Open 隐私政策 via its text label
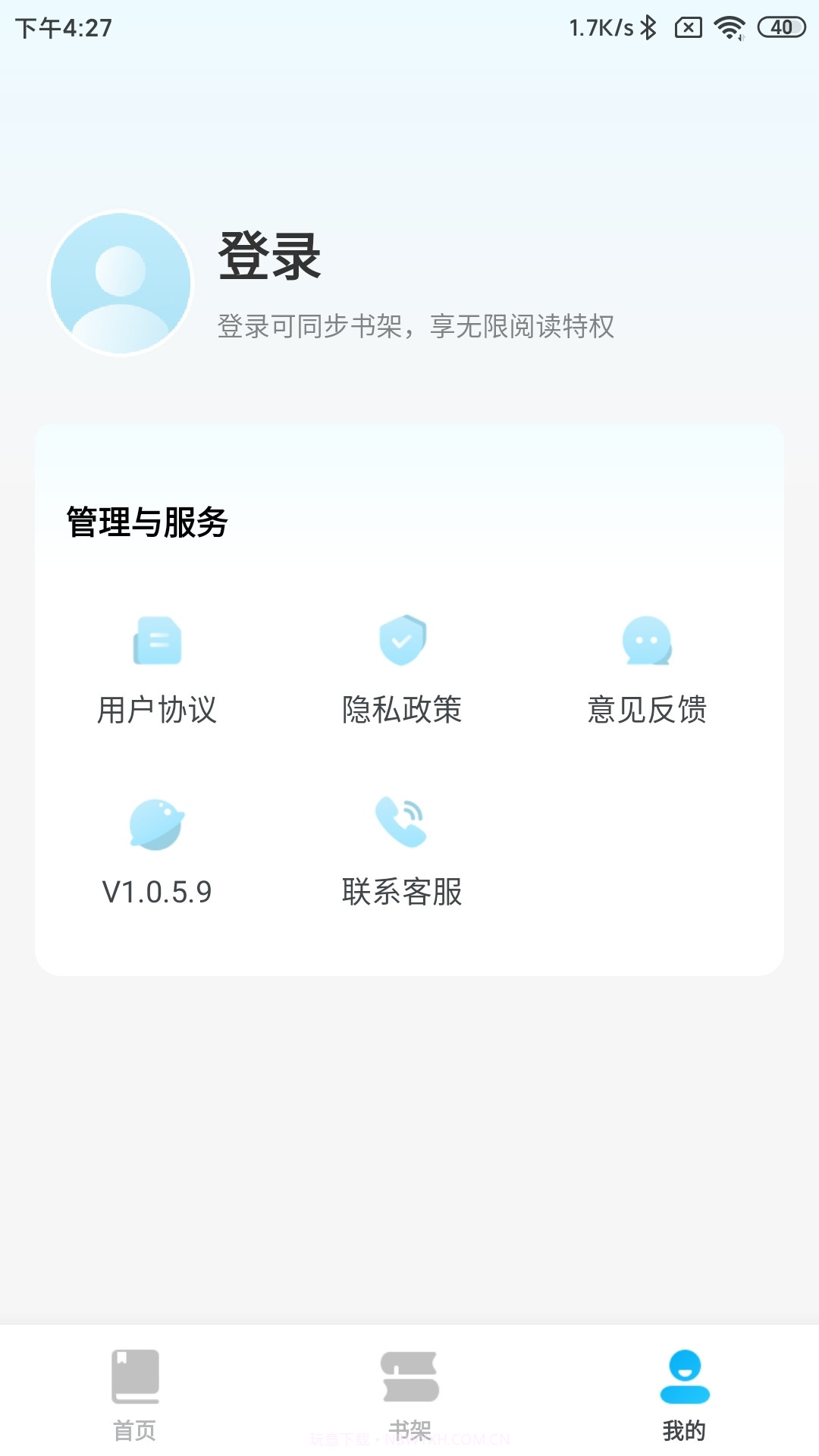 click(402, 711)
